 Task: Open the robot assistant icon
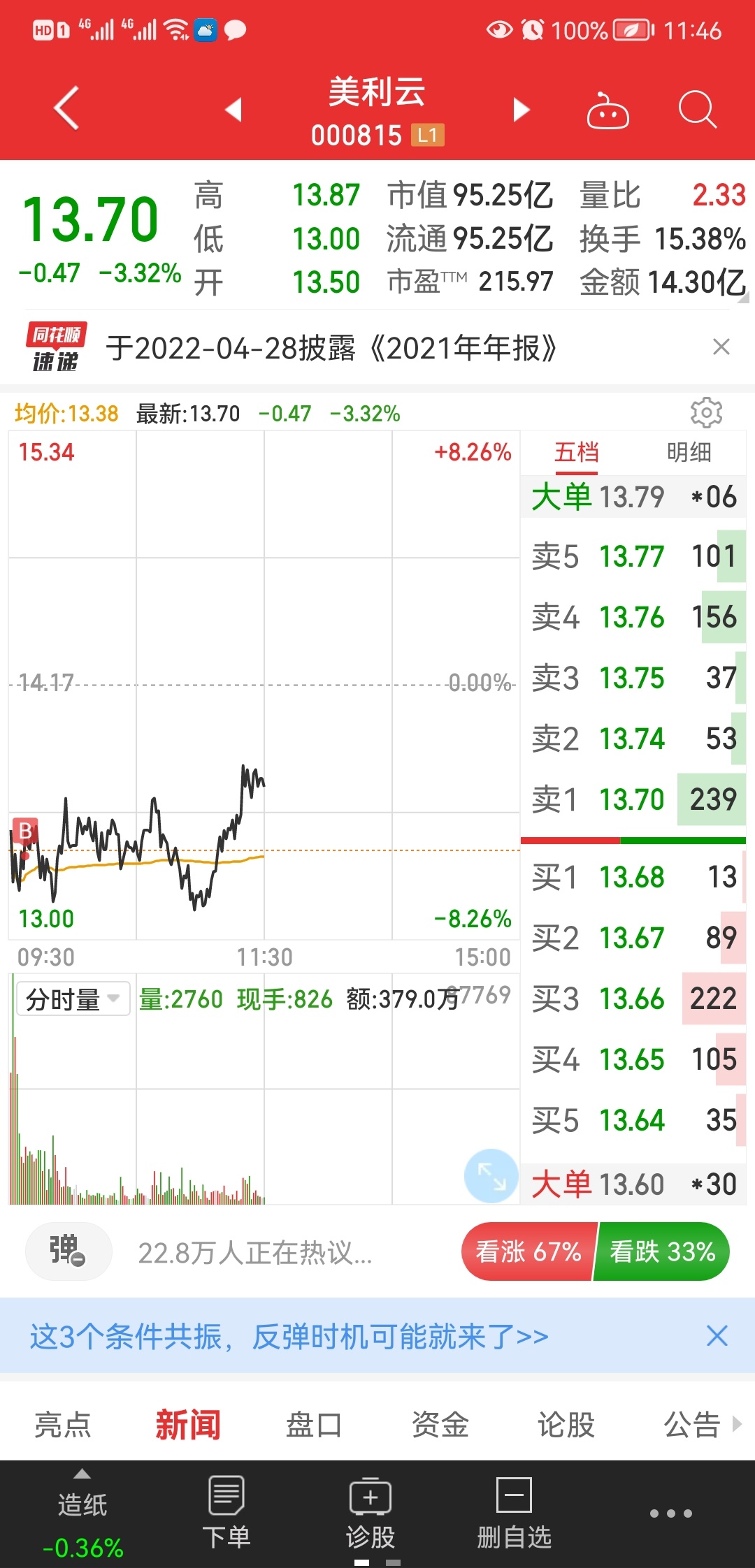pyautogui.click(x=607, y=110)
